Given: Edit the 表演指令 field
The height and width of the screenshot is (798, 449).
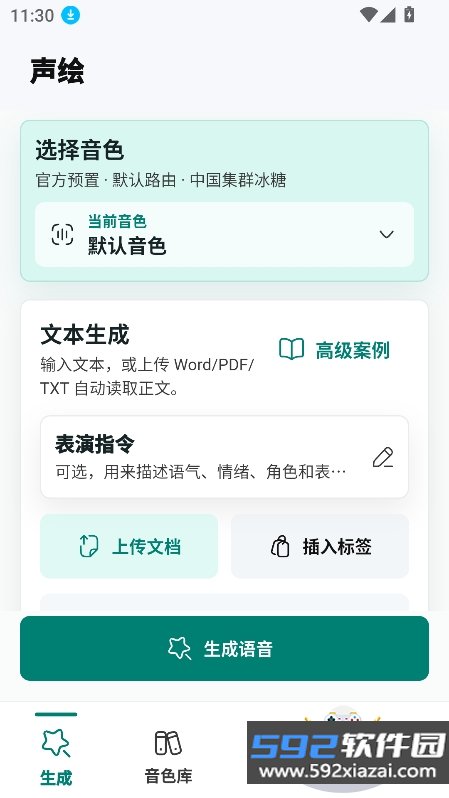Looking at the screenshot, I should coord(224,457).
